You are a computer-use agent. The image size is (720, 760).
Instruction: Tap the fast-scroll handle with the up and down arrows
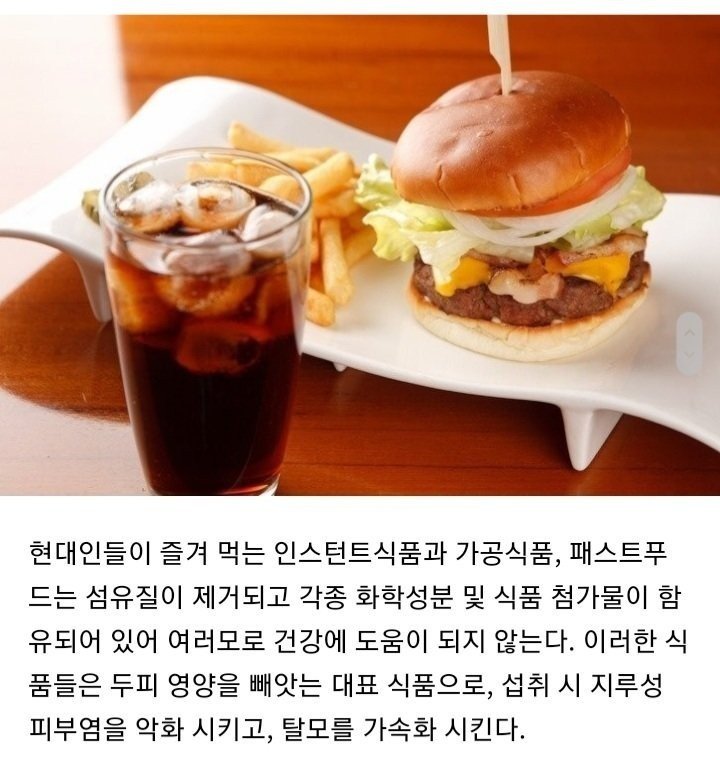click(x=688, y=343)
